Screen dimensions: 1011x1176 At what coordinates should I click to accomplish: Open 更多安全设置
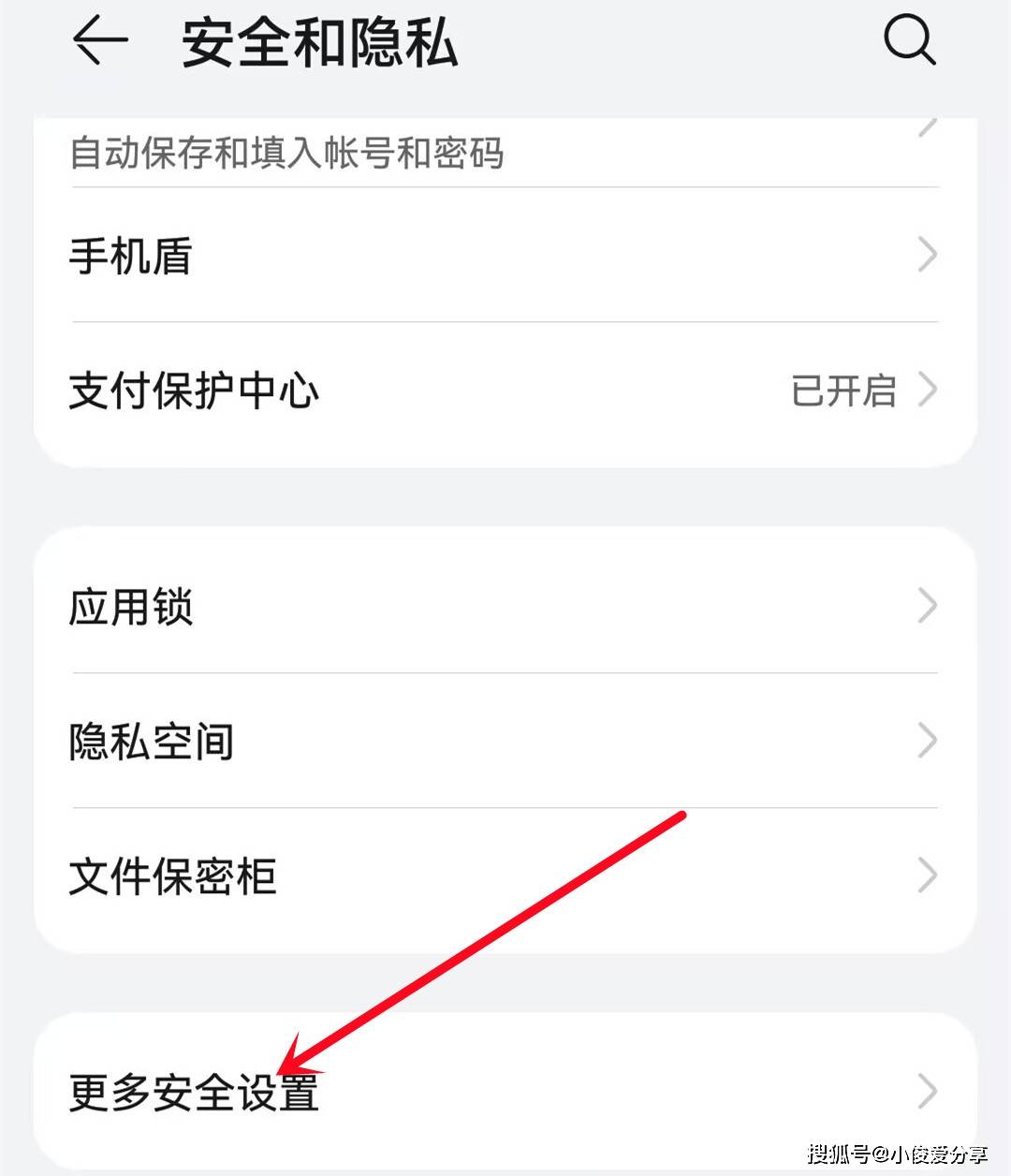click(x=505, y=1092)
